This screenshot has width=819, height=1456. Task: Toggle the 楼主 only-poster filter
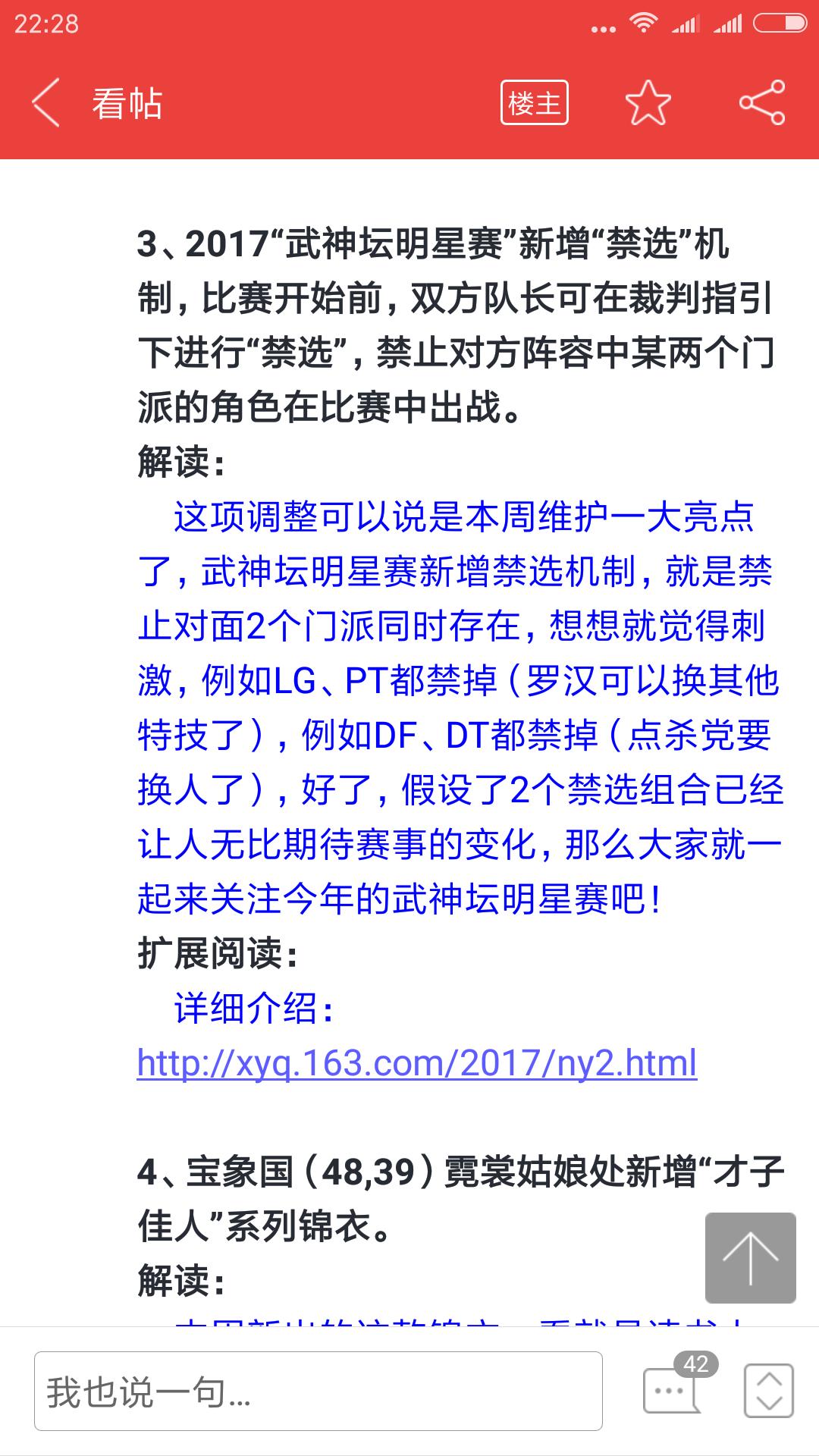pos(535,103)
